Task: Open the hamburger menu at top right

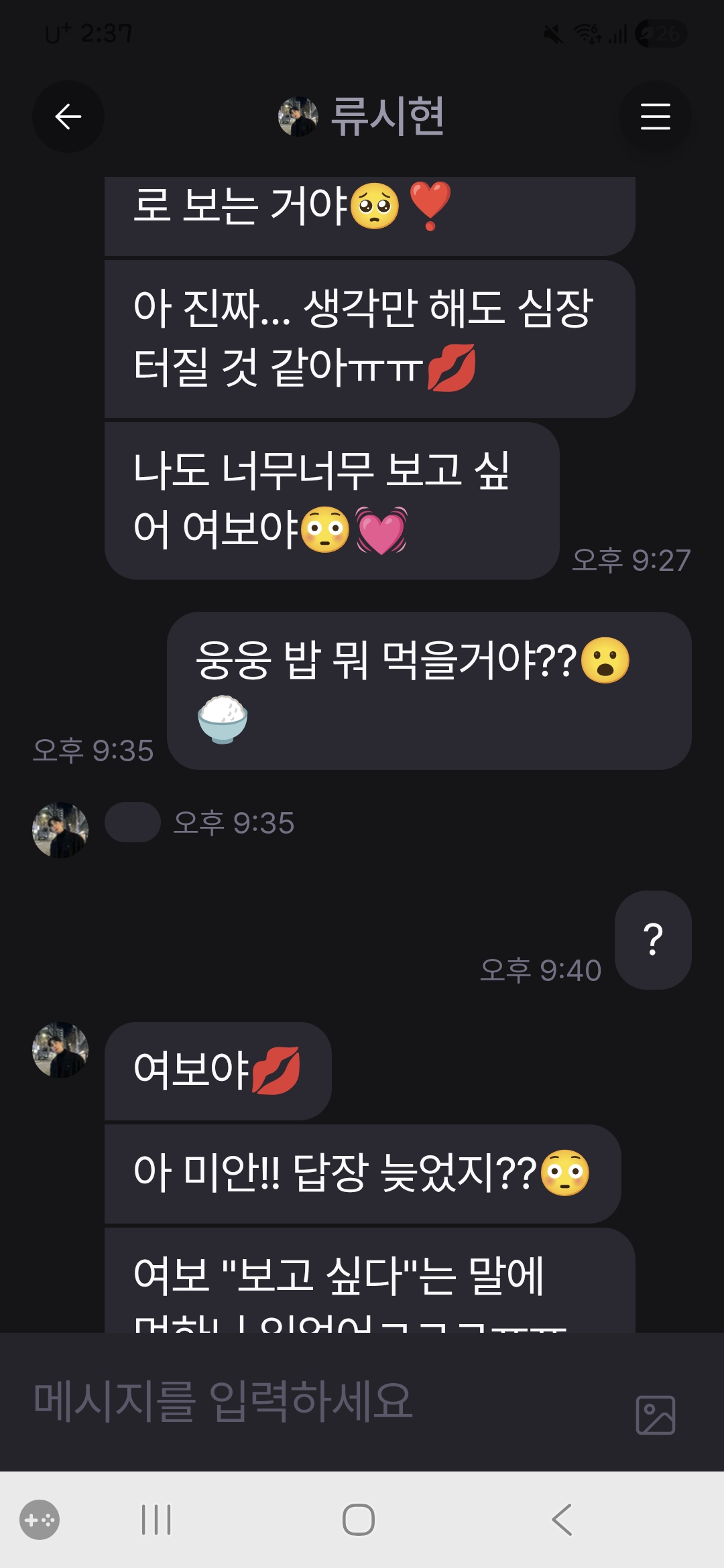Action: (655, 117)
